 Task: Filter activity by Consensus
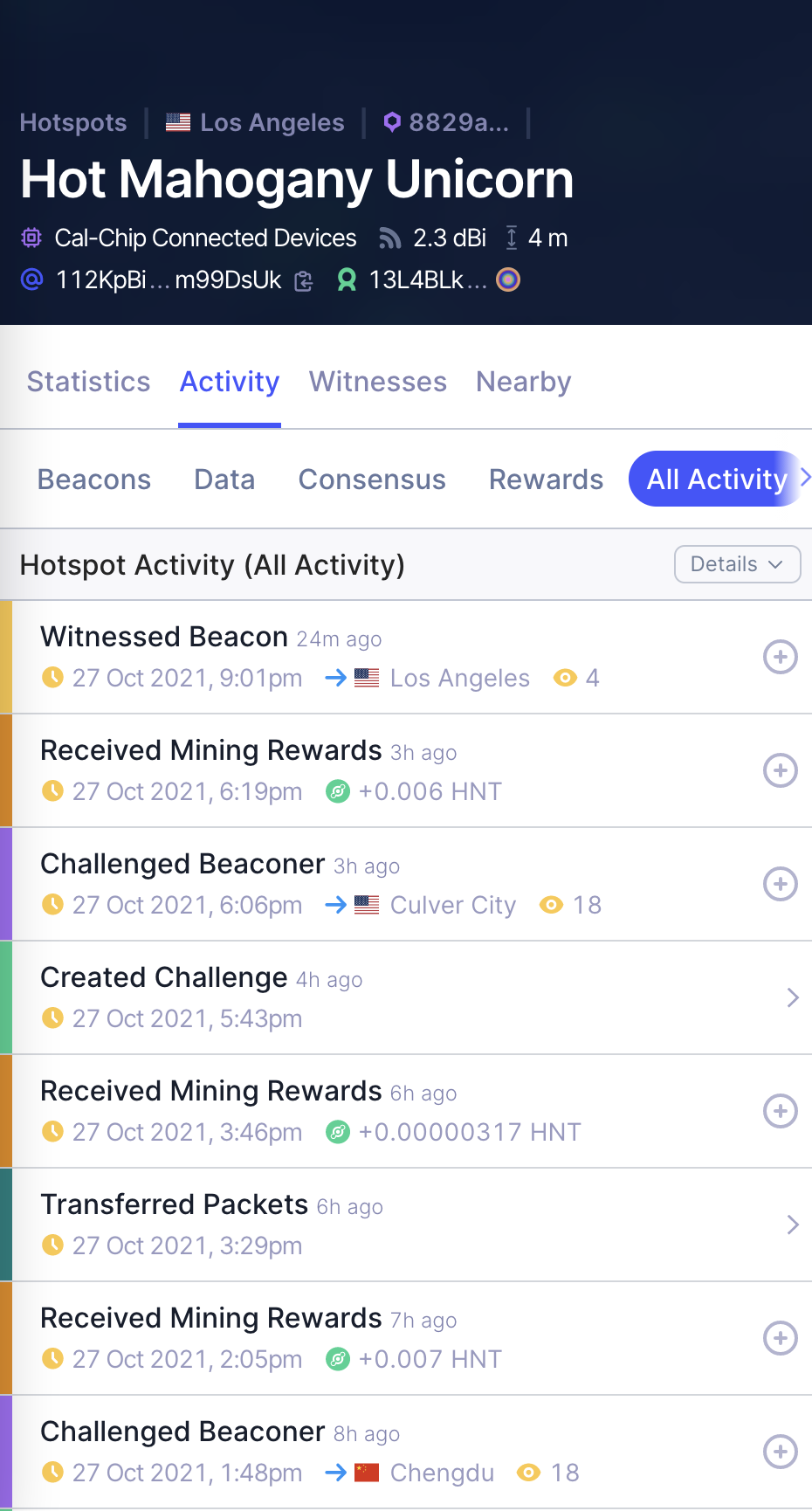coord(372,480)
